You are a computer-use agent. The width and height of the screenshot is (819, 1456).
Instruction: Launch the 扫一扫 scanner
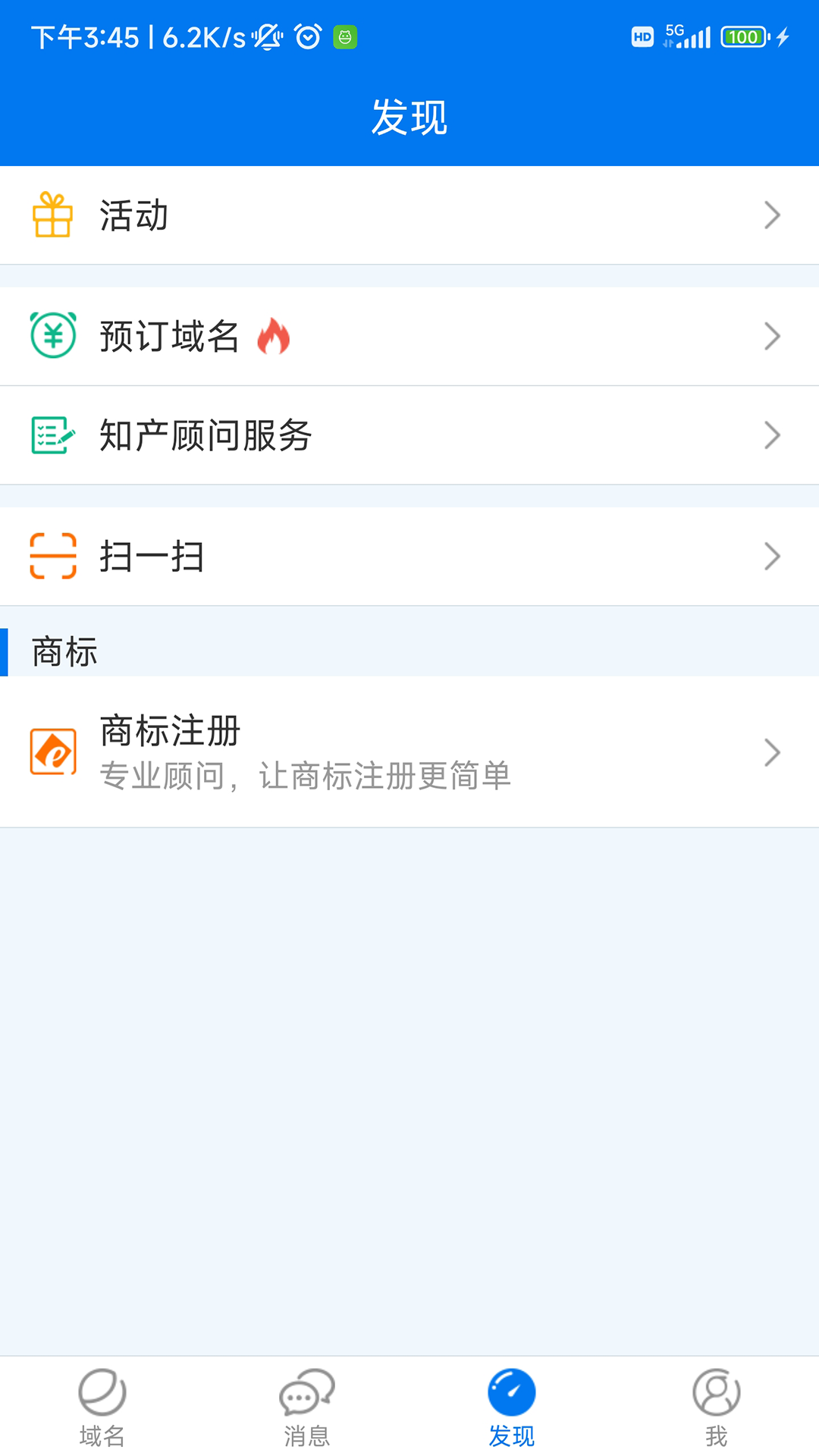409,557
